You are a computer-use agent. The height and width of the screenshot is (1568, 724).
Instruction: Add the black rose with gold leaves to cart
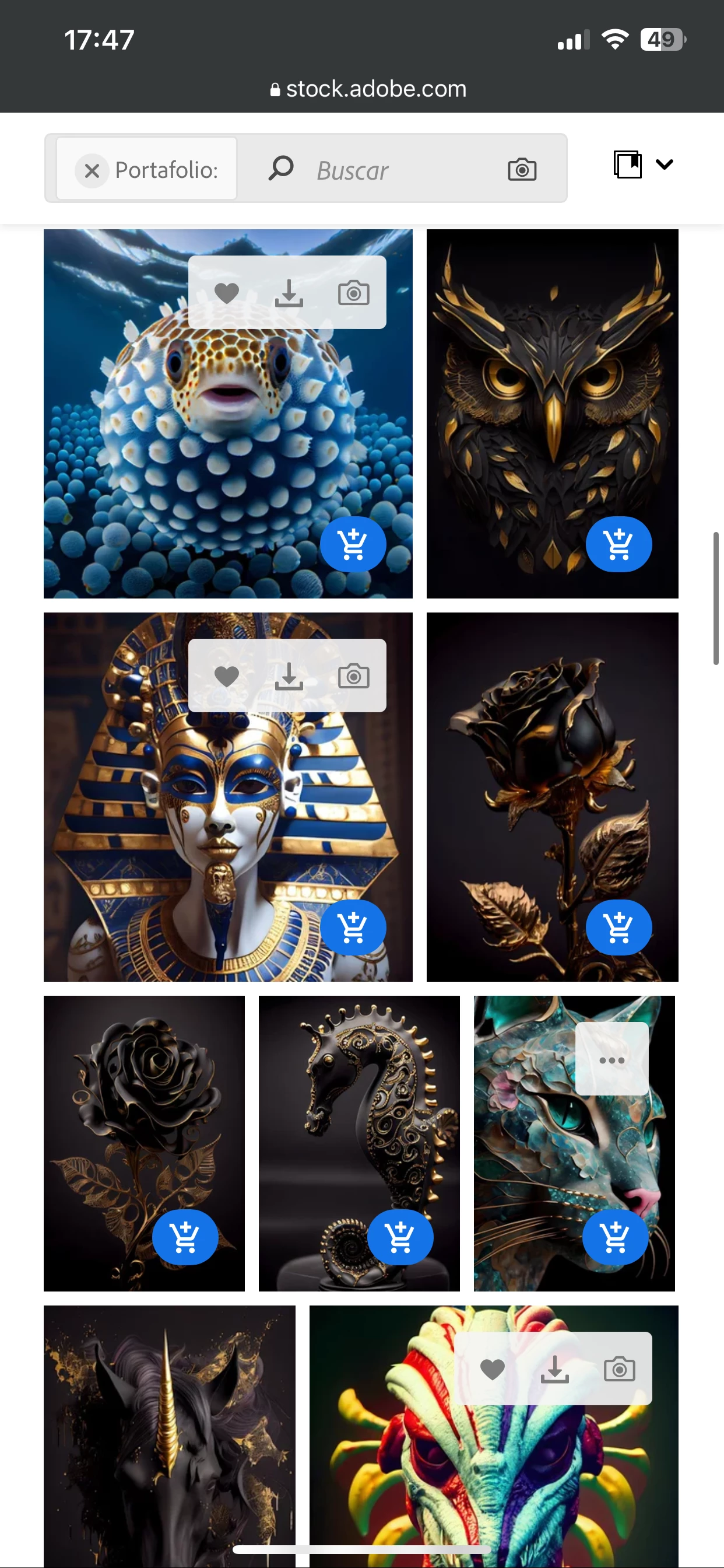coord(618,927)
